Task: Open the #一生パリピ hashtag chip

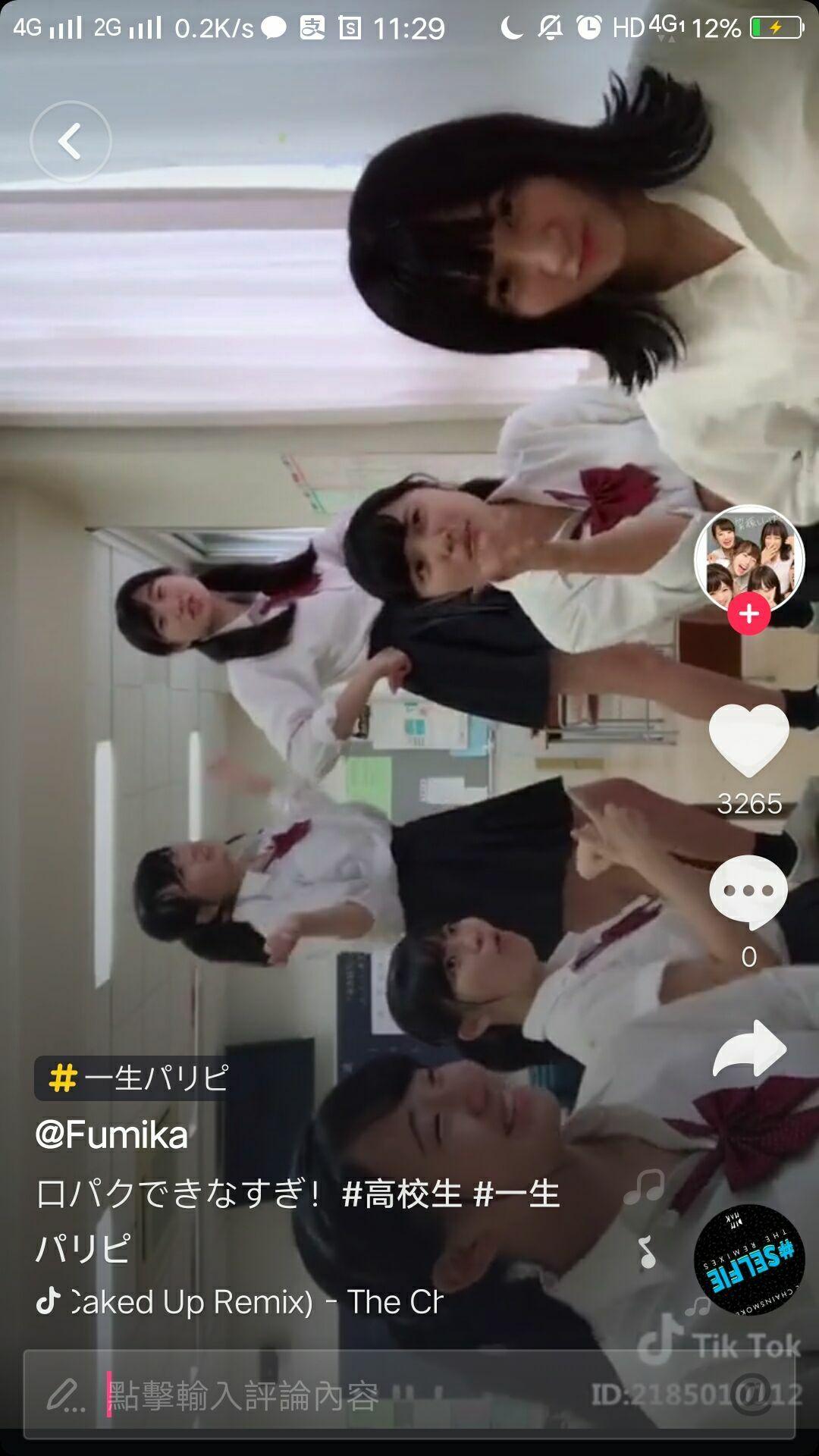Action: click(133, 1078)
